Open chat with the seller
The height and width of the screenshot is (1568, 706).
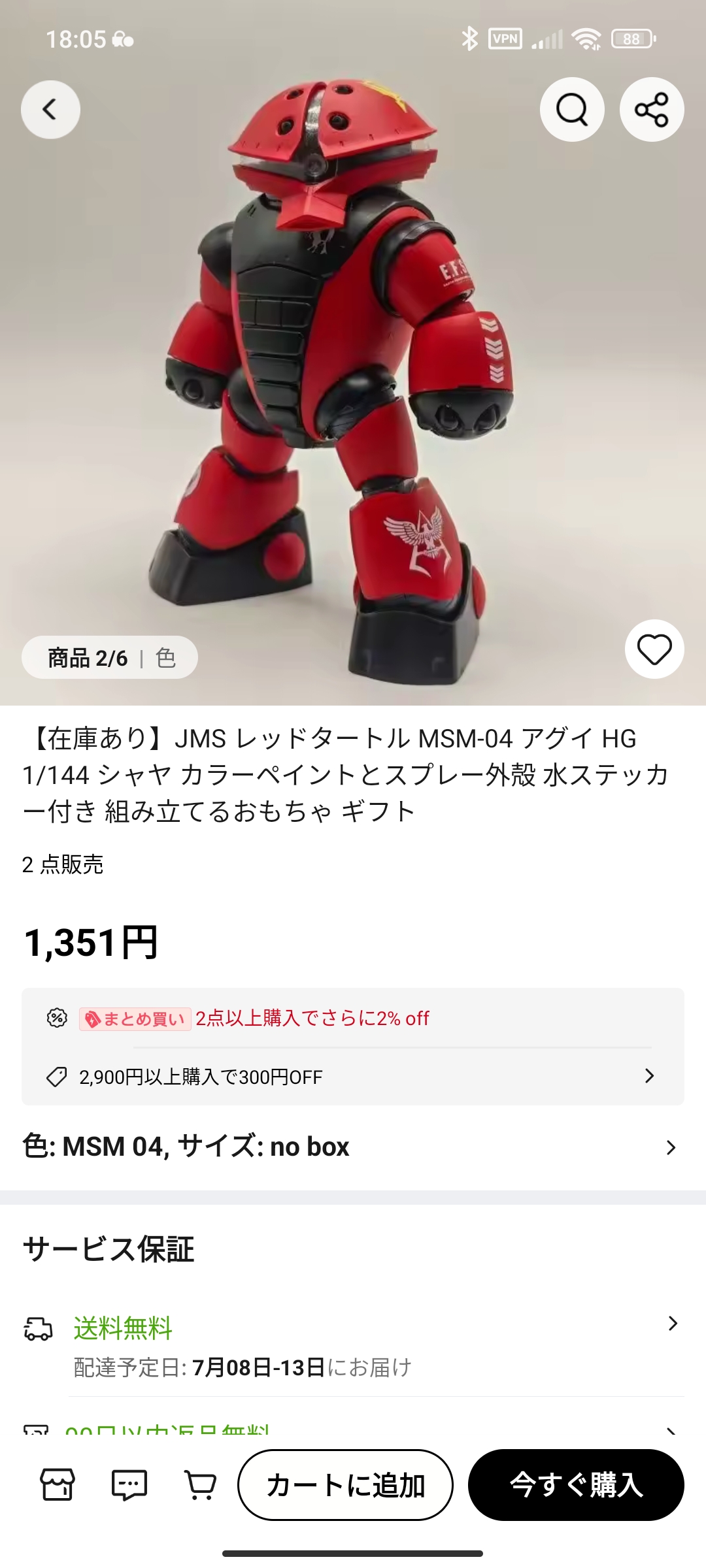point(129,1485)
